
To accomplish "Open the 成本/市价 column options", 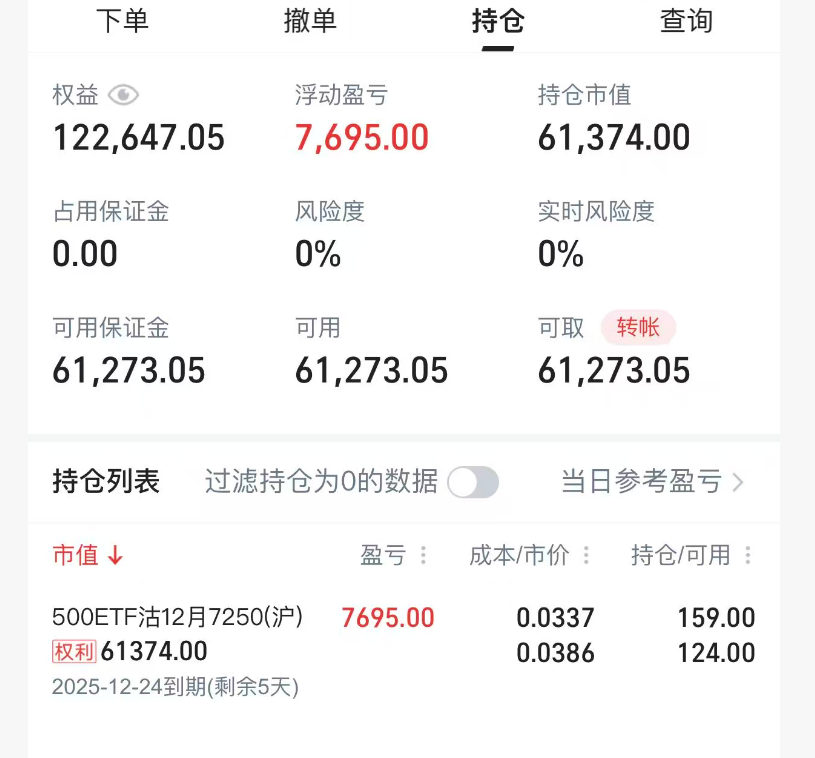I will (x=586, y=555).
